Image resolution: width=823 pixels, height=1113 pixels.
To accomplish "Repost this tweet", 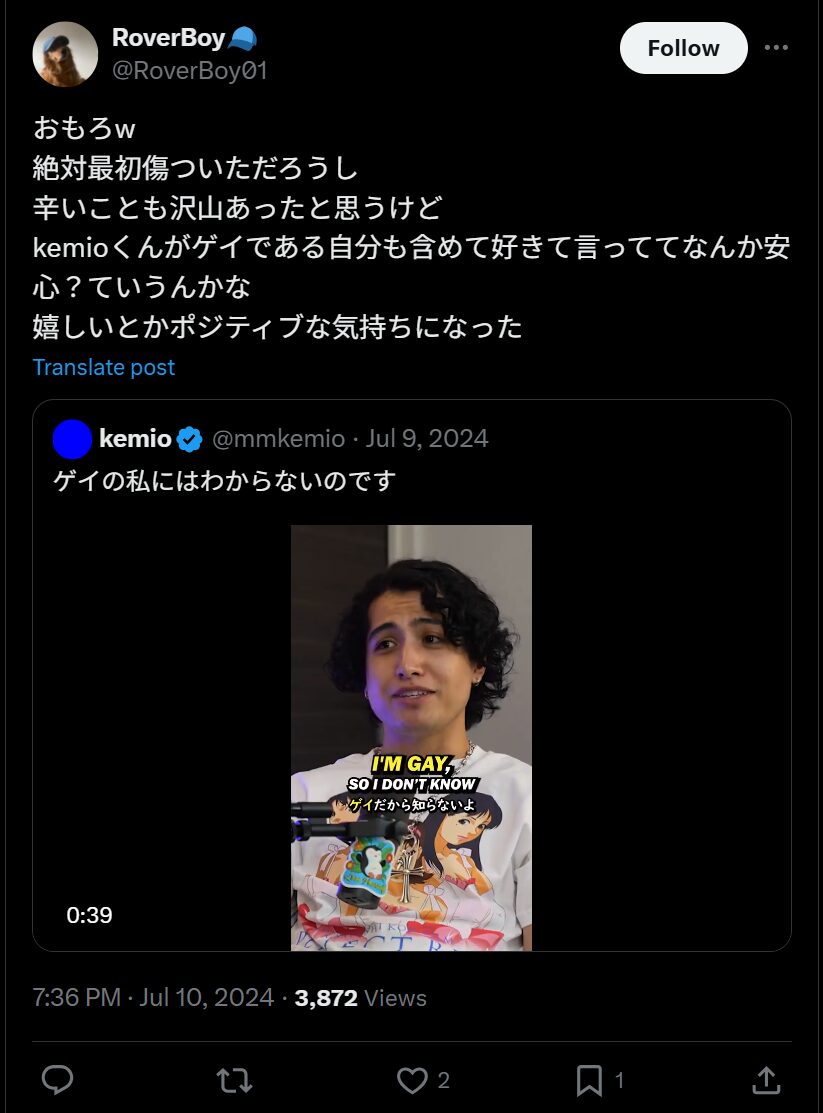I will point(234,1079).
